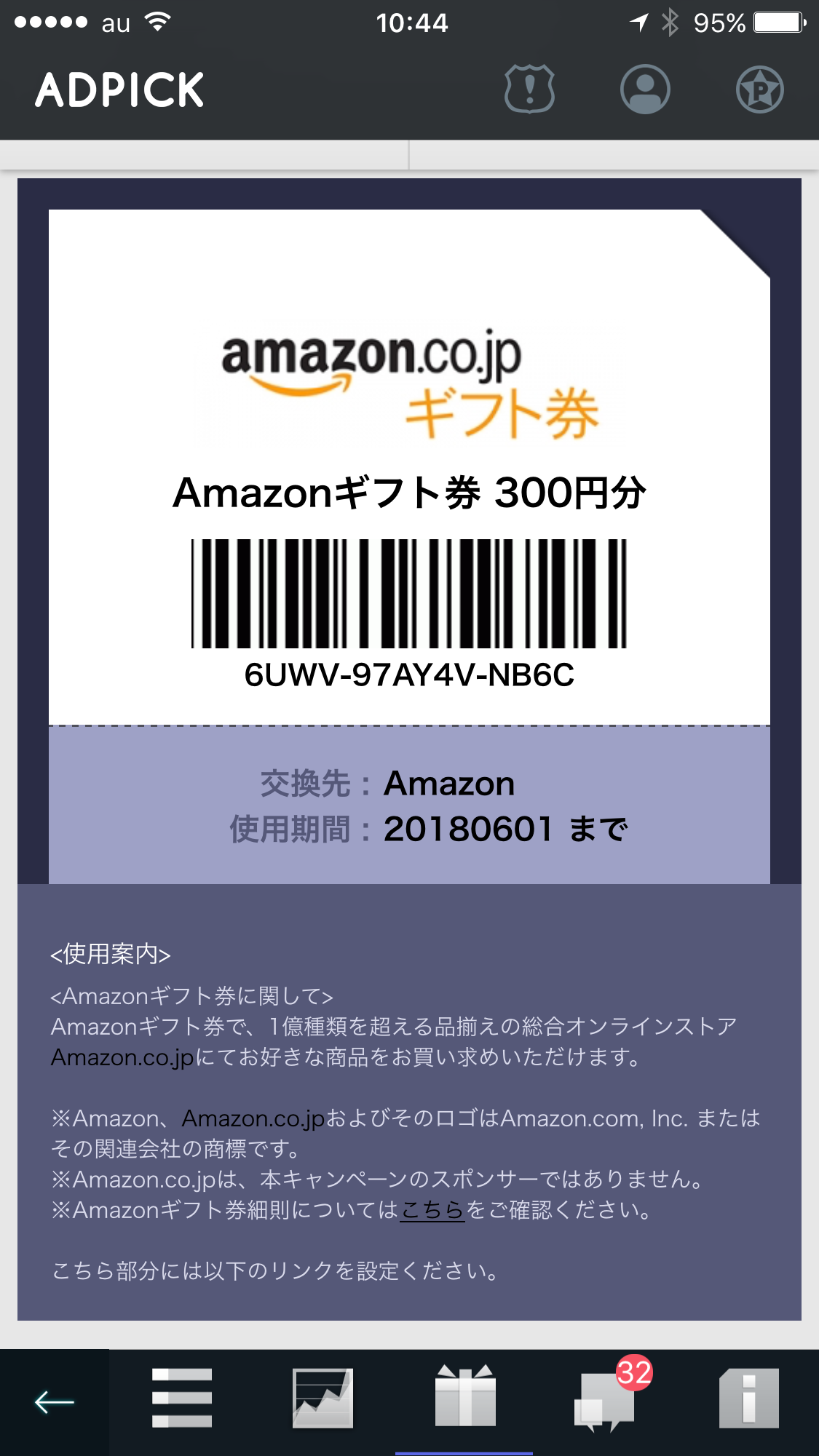Go back with the arrow button

55,1401
